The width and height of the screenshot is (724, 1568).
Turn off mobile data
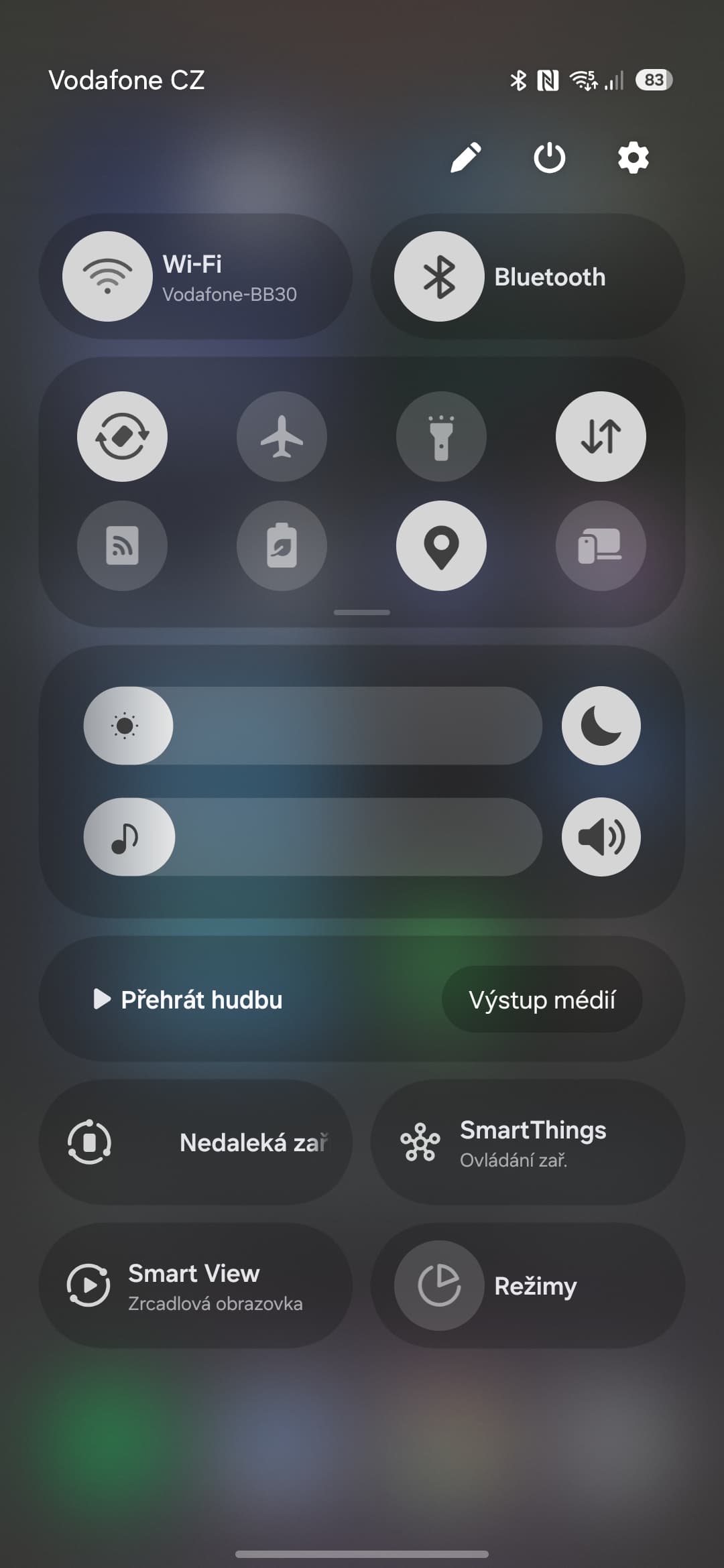pyautogui.click(x=601, y=436)
